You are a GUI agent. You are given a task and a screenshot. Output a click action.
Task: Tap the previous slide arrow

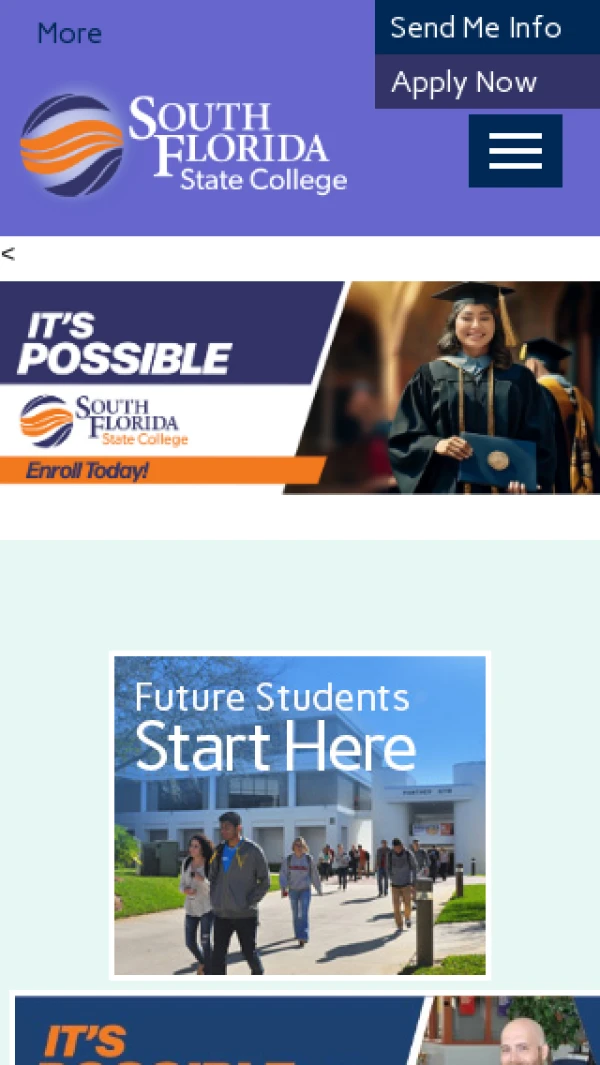click(8, 254)
